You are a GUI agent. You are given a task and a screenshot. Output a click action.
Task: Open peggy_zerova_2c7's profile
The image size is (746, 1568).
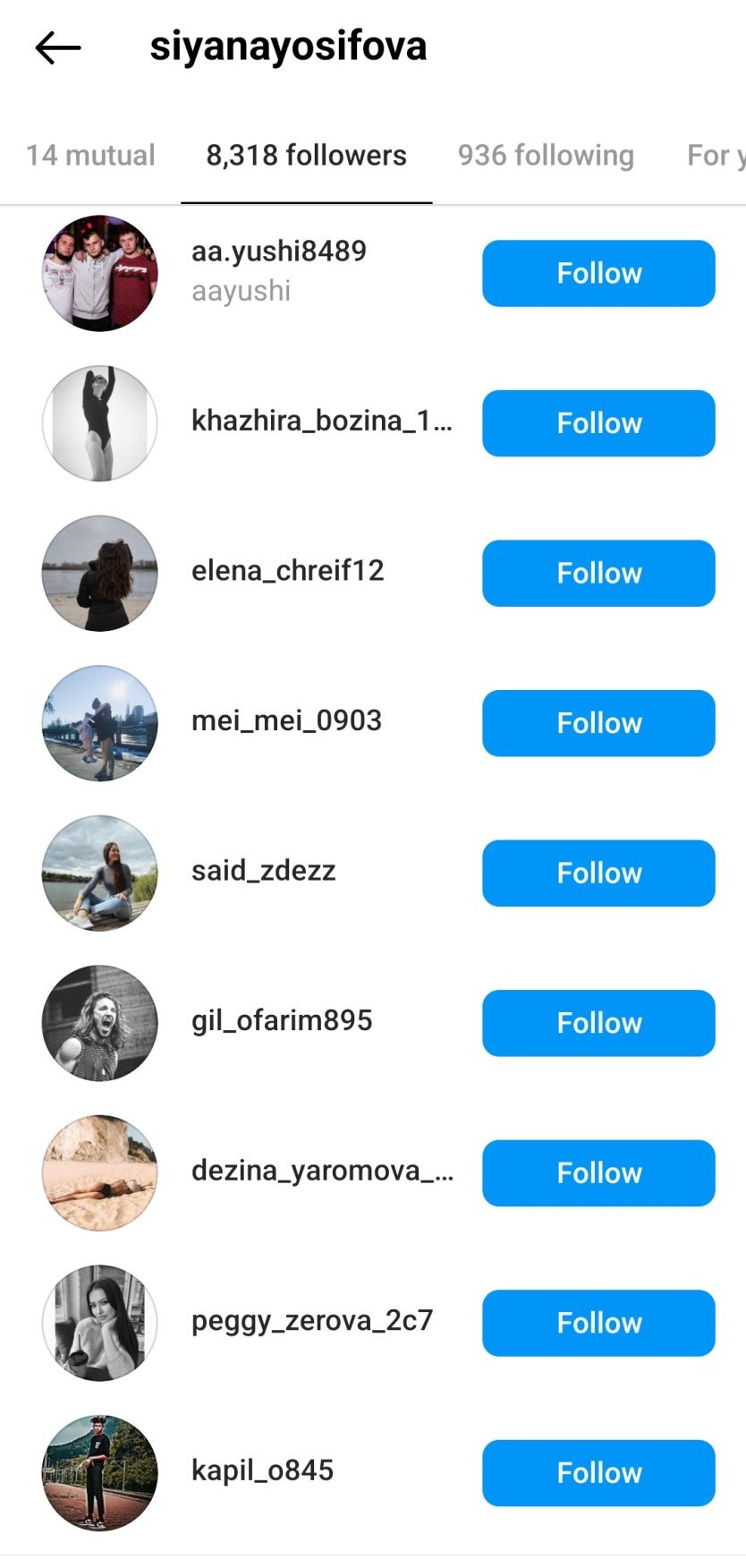[311, 1320]
